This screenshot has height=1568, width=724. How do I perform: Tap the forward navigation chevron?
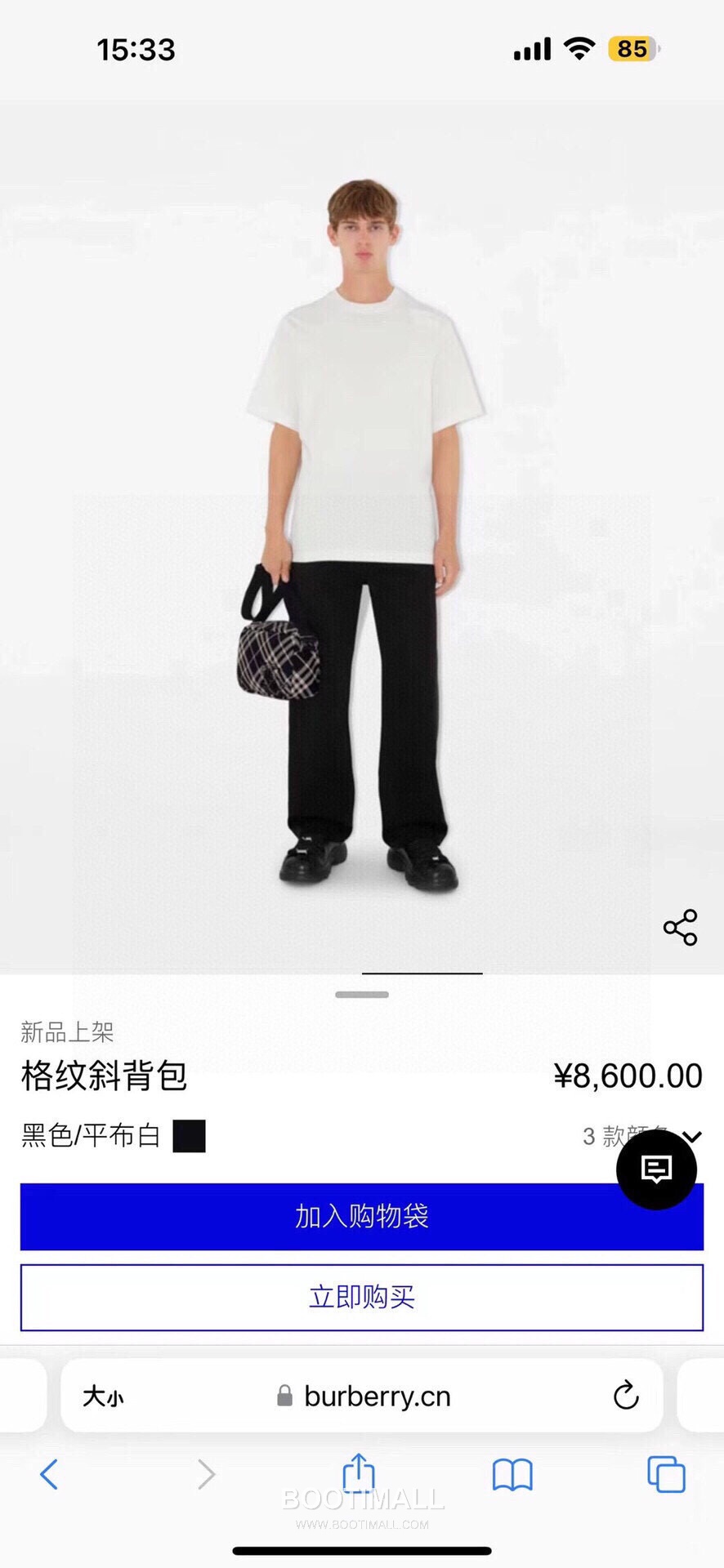pyautogui.click(x=204, y=1475)
